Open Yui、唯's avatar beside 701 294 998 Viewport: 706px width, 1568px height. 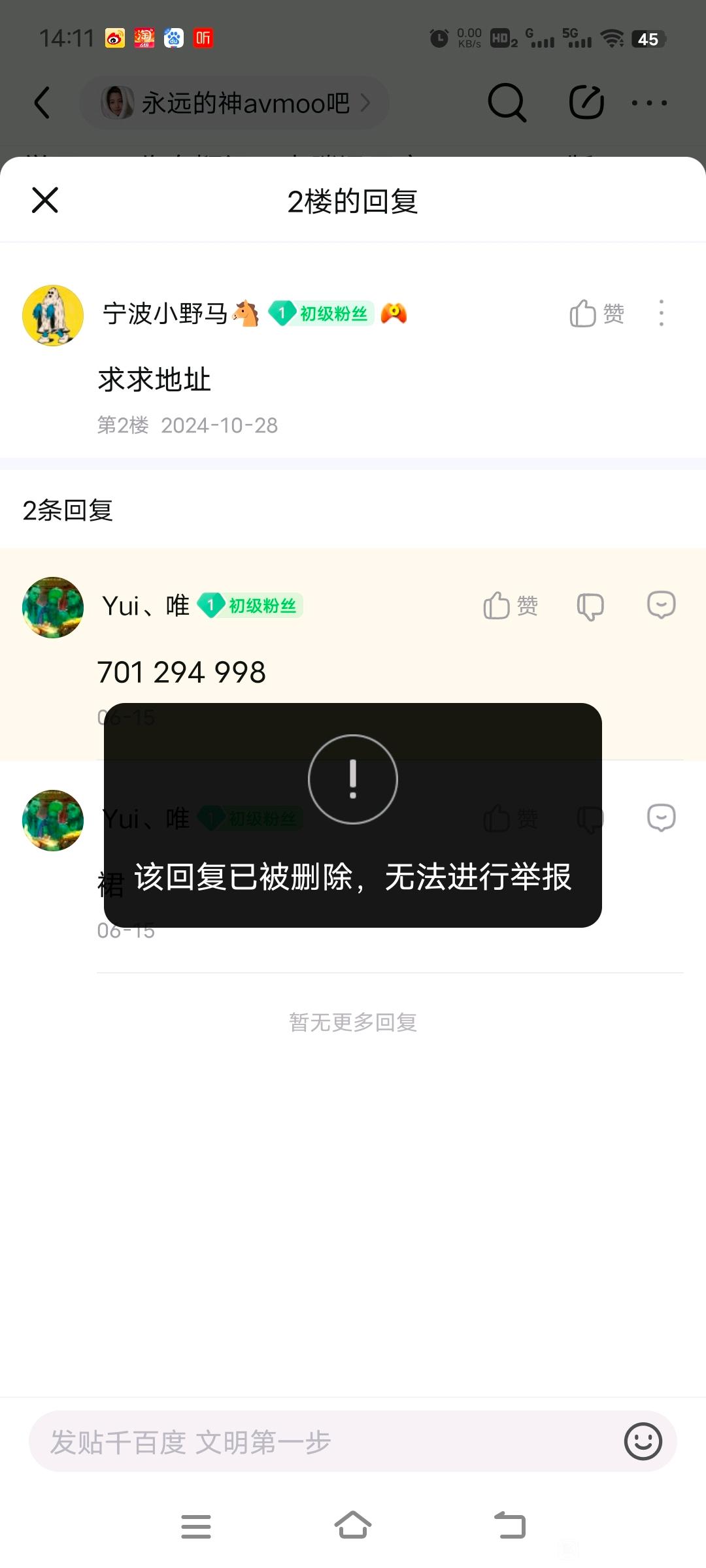[x=53, y=608]
